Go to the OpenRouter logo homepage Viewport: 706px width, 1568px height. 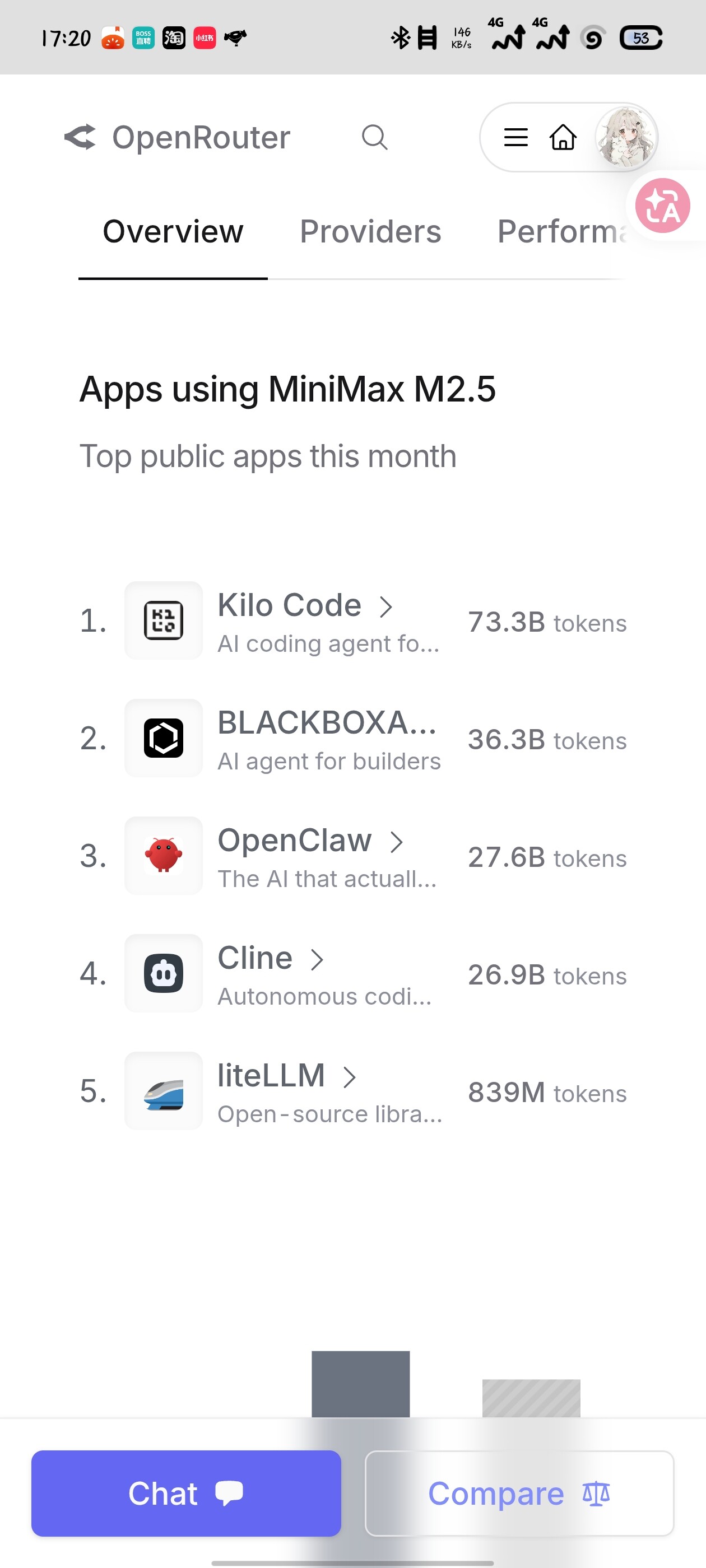point(177,138)
